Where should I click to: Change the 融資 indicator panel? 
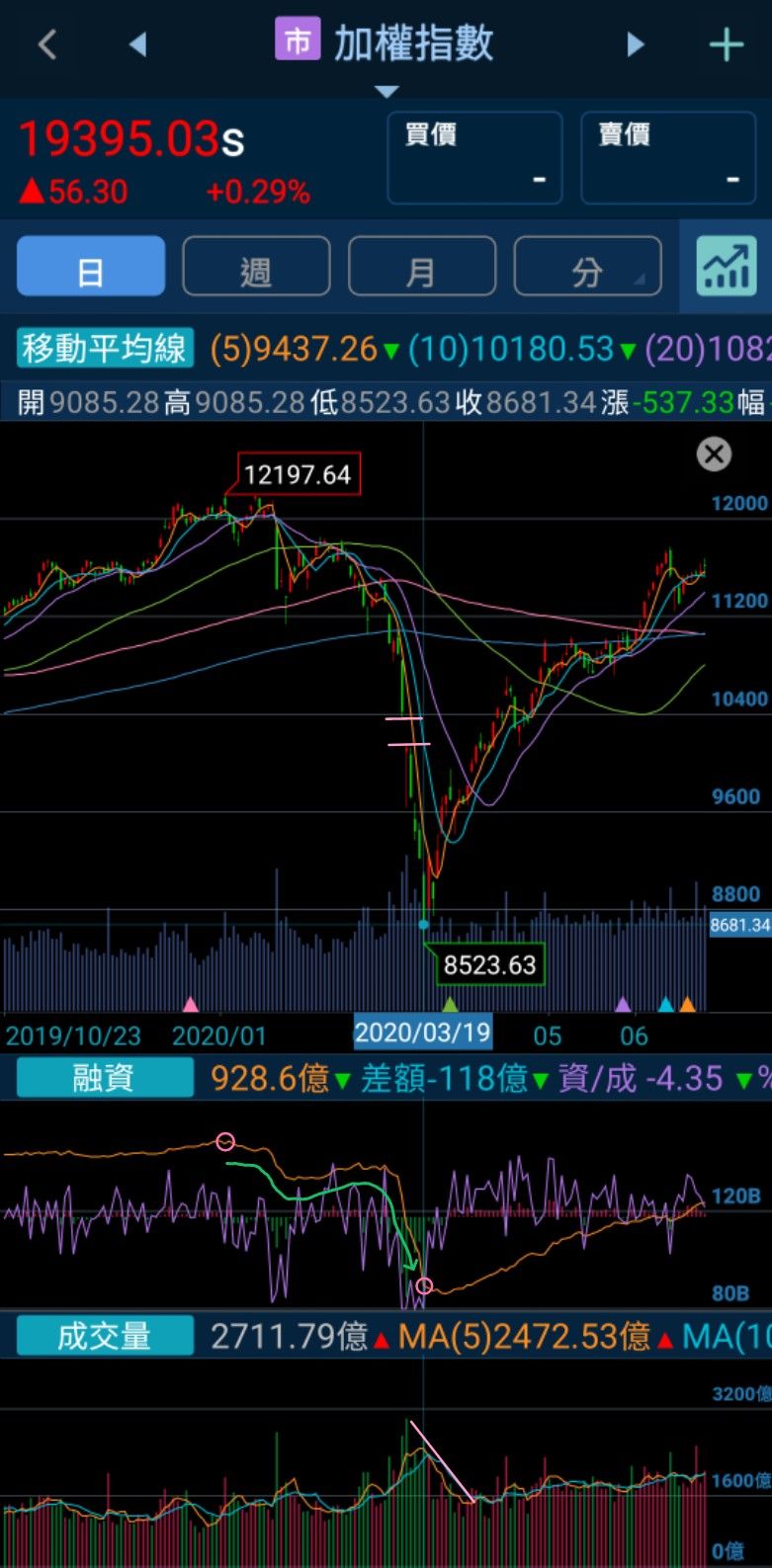(105, 1078)
